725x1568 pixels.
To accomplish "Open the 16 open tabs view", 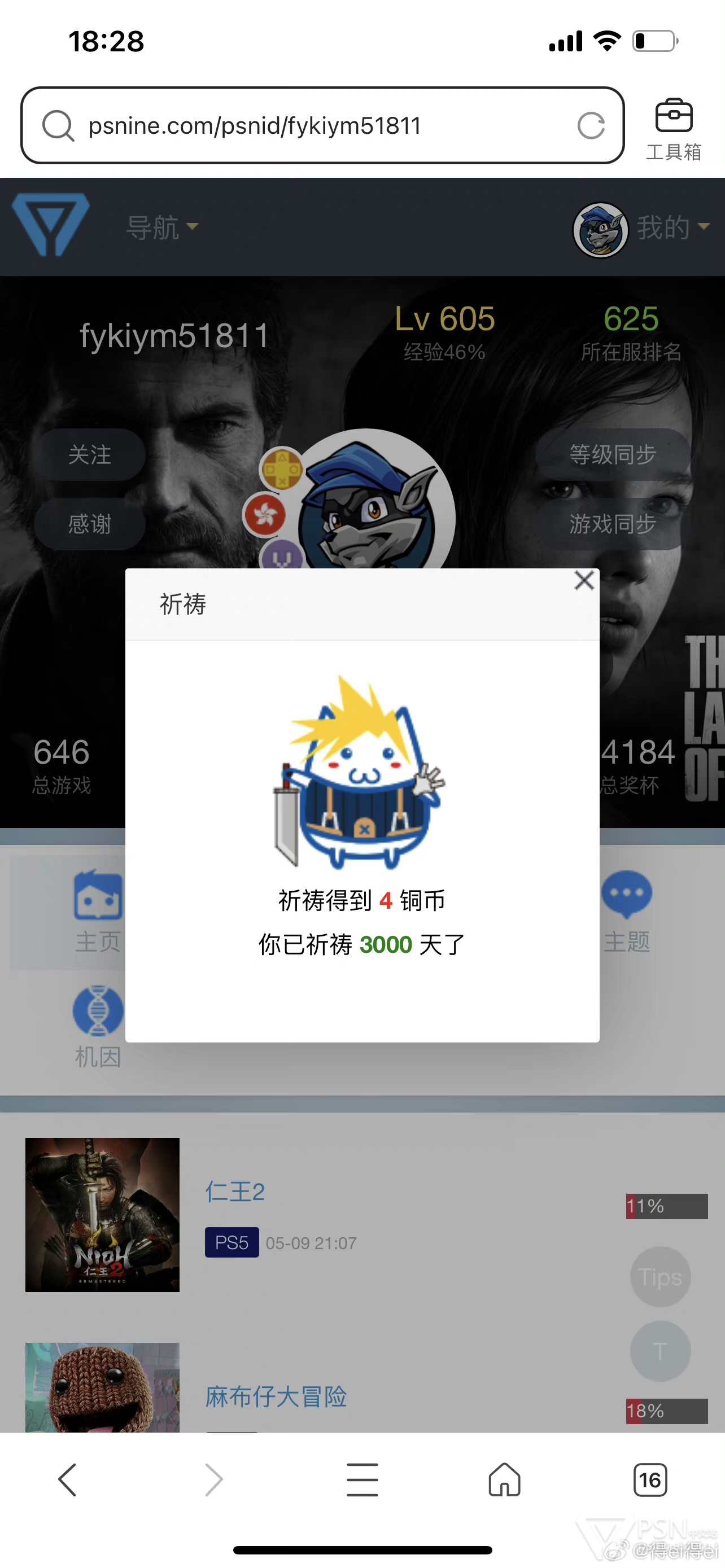I will click(649, 1479).
